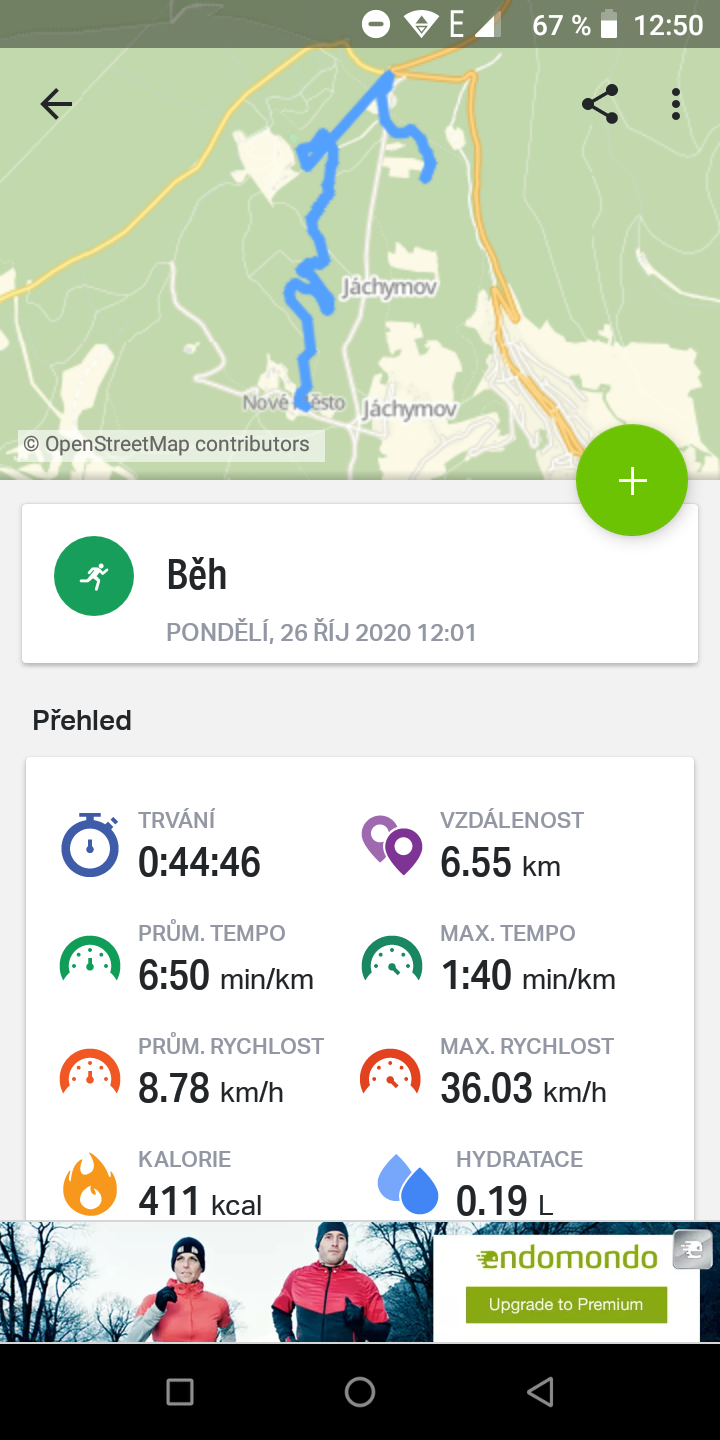The image size is (720, 1440).
Task: Go back using the top-left arrow
Action: (x=56, y=104)
